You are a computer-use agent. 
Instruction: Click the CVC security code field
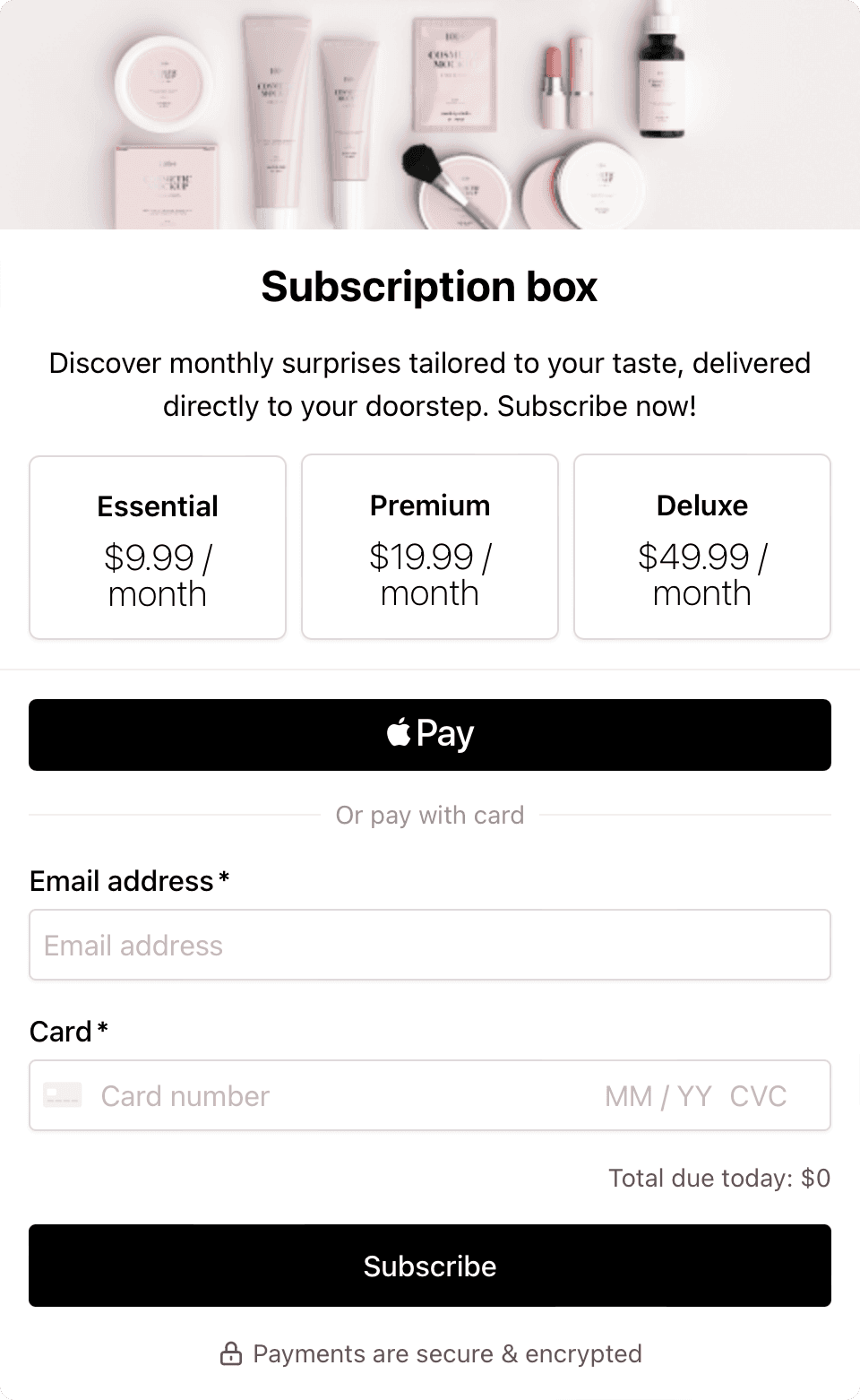[x=761, y=1095]
